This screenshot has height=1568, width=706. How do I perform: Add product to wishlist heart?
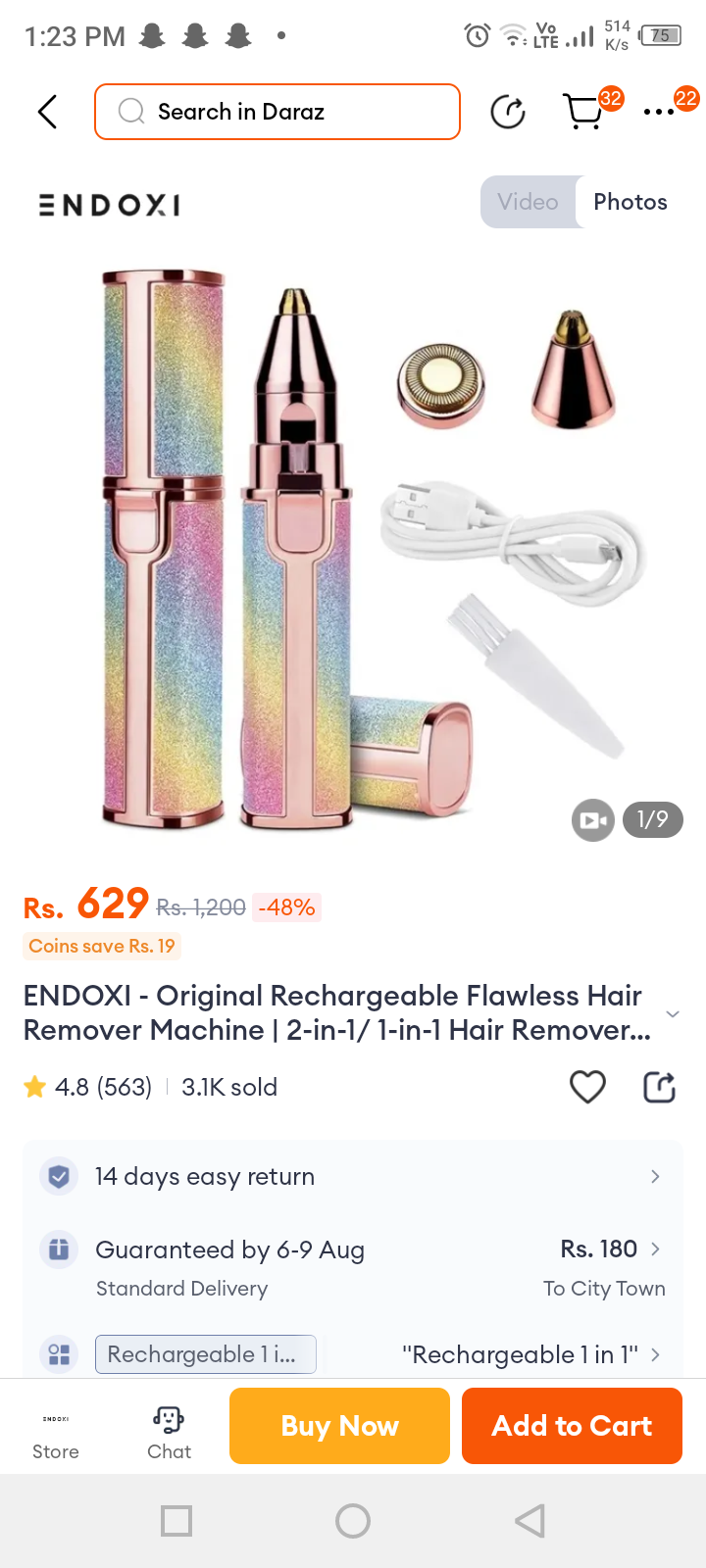[x=587, y=1087]
